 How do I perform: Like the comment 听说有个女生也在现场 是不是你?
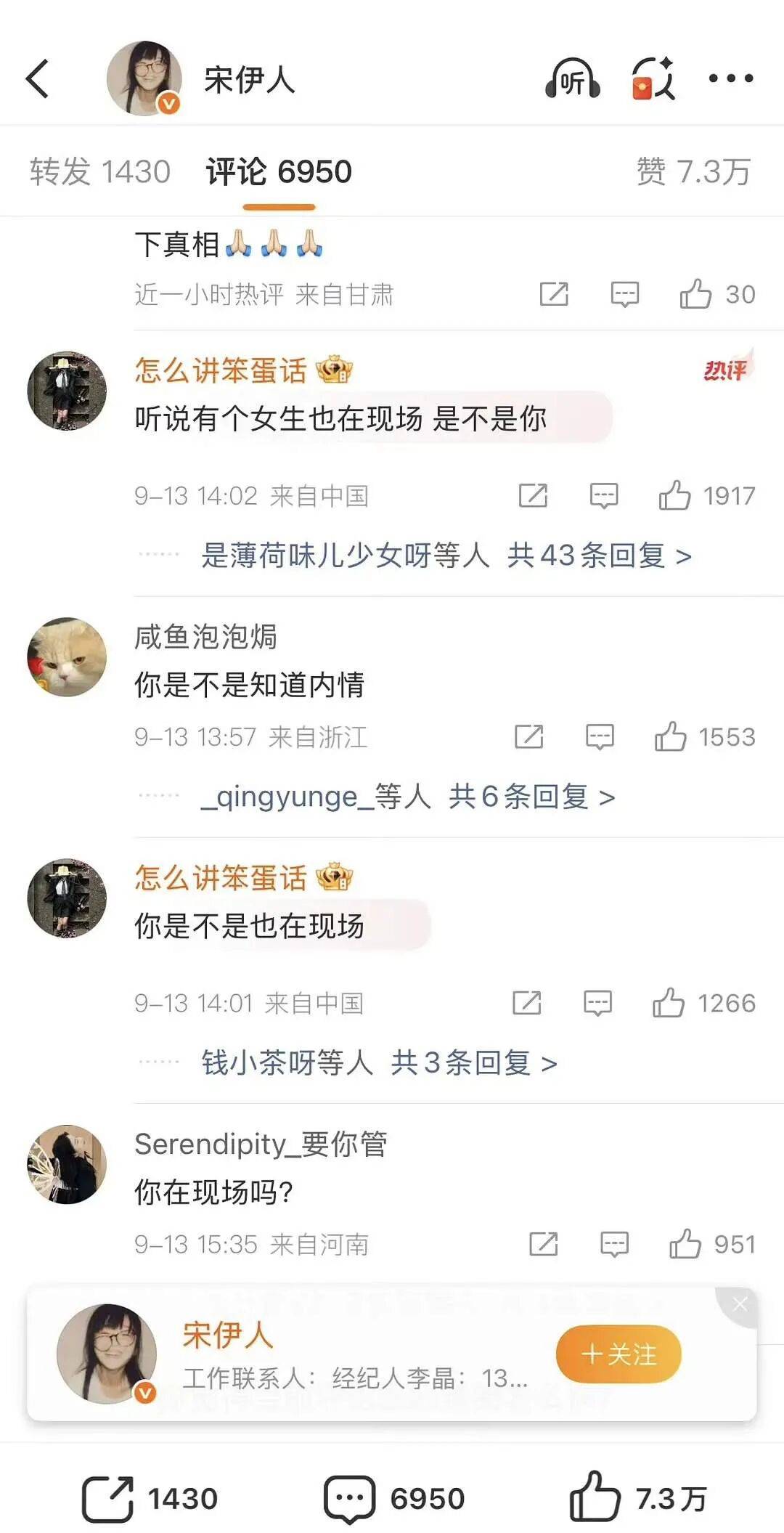pos(675,496)
